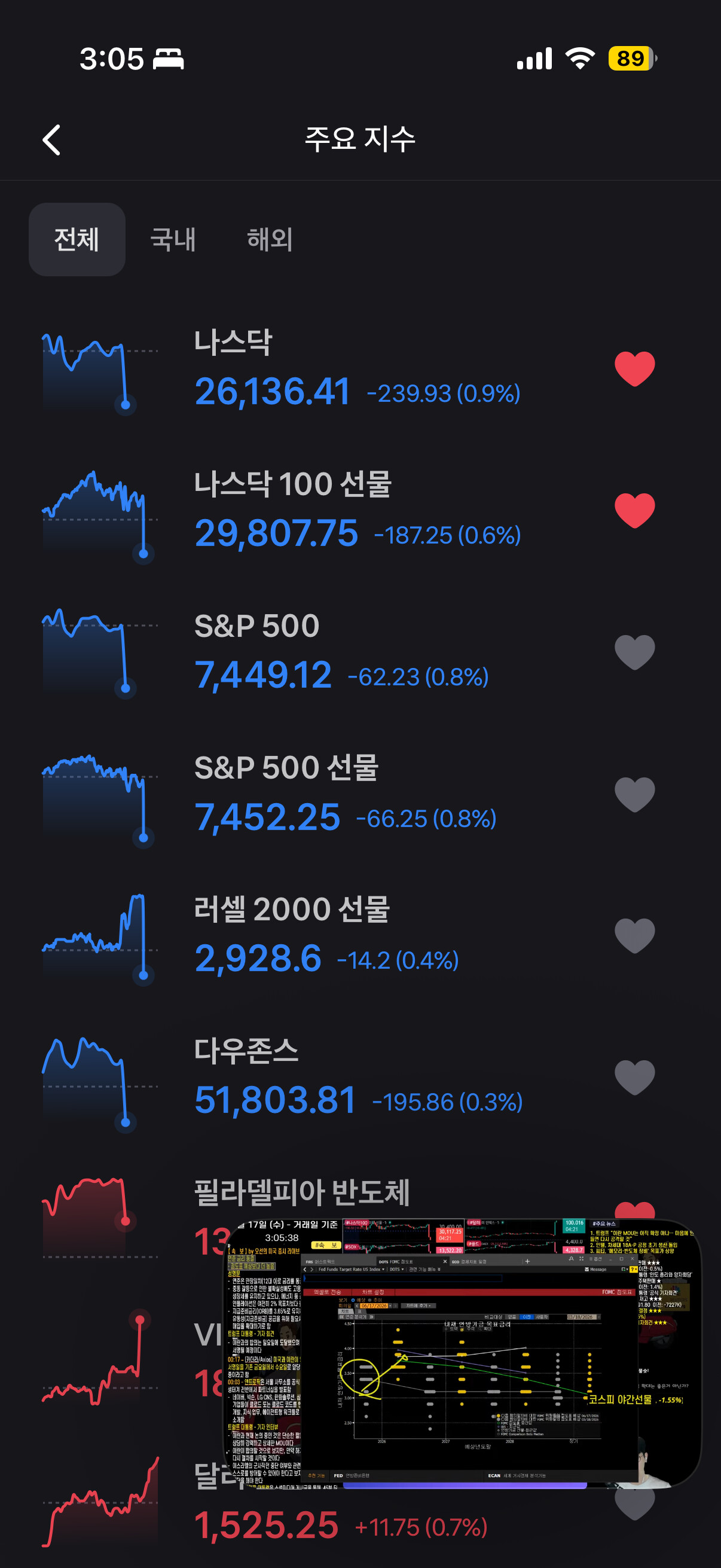721x1568 pixels.
Task: Select the 전체 tab
Action: [x=77, y=239]
